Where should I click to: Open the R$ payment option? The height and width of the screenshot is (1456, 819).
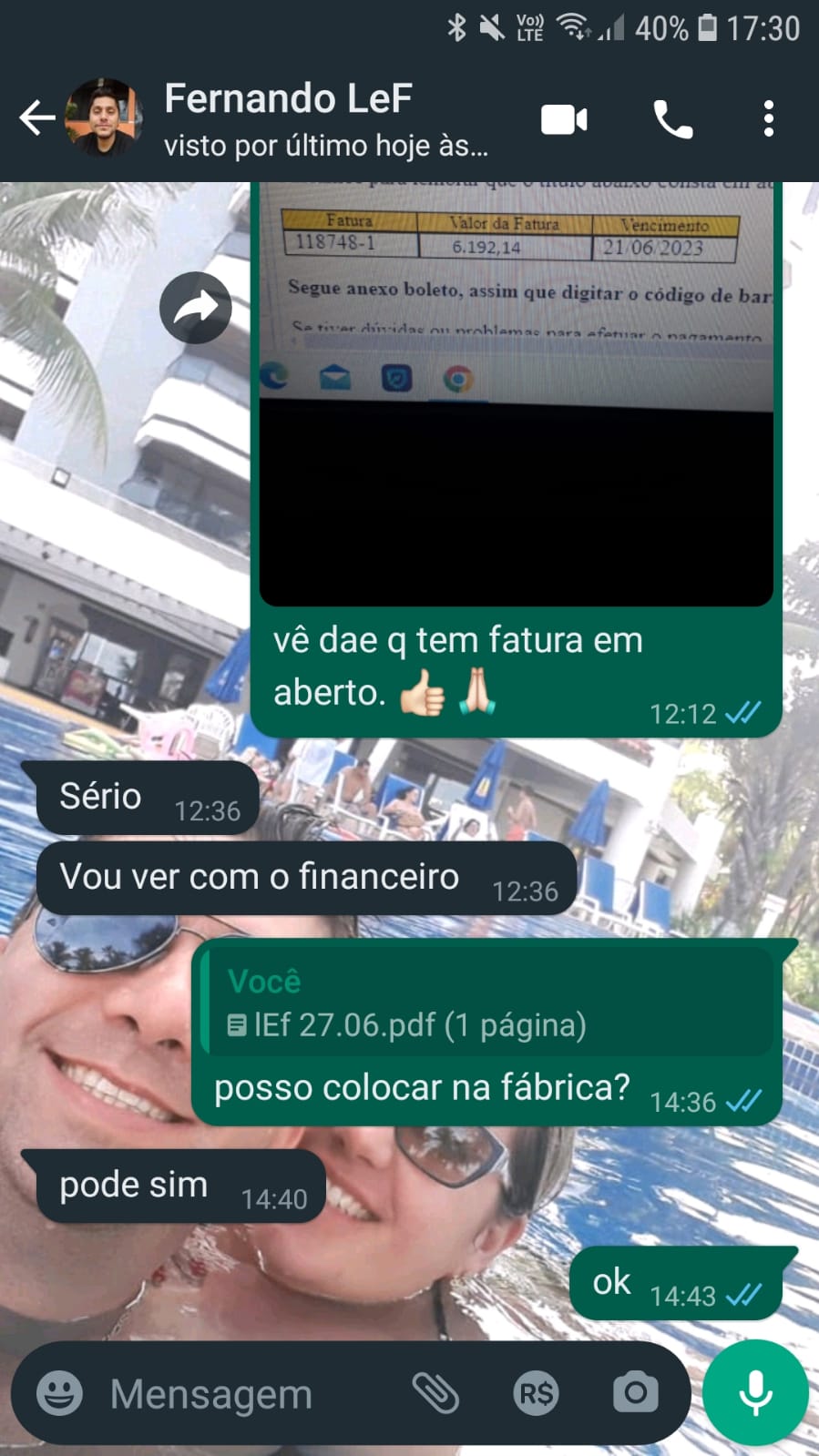click(536, 1393)
